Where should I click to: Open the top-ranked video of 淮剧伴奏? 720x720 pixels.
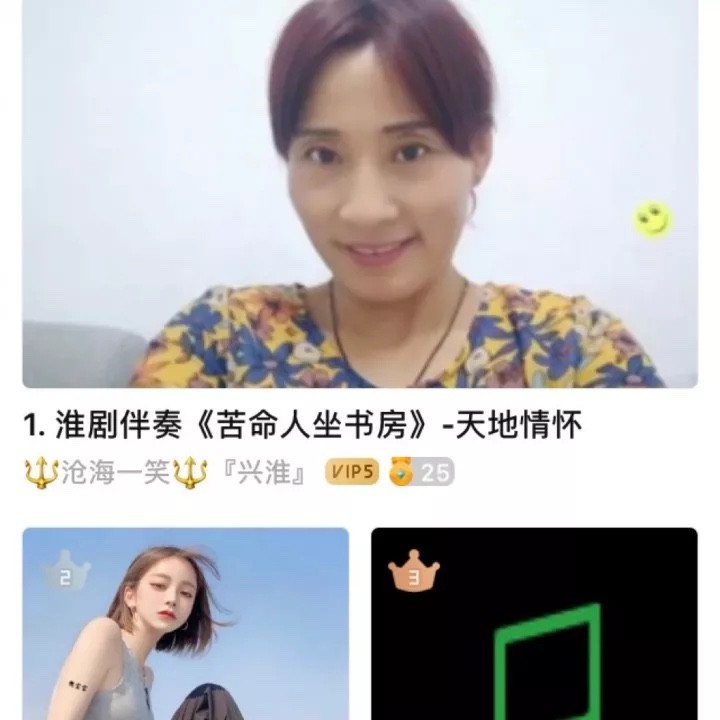[360, 195]
